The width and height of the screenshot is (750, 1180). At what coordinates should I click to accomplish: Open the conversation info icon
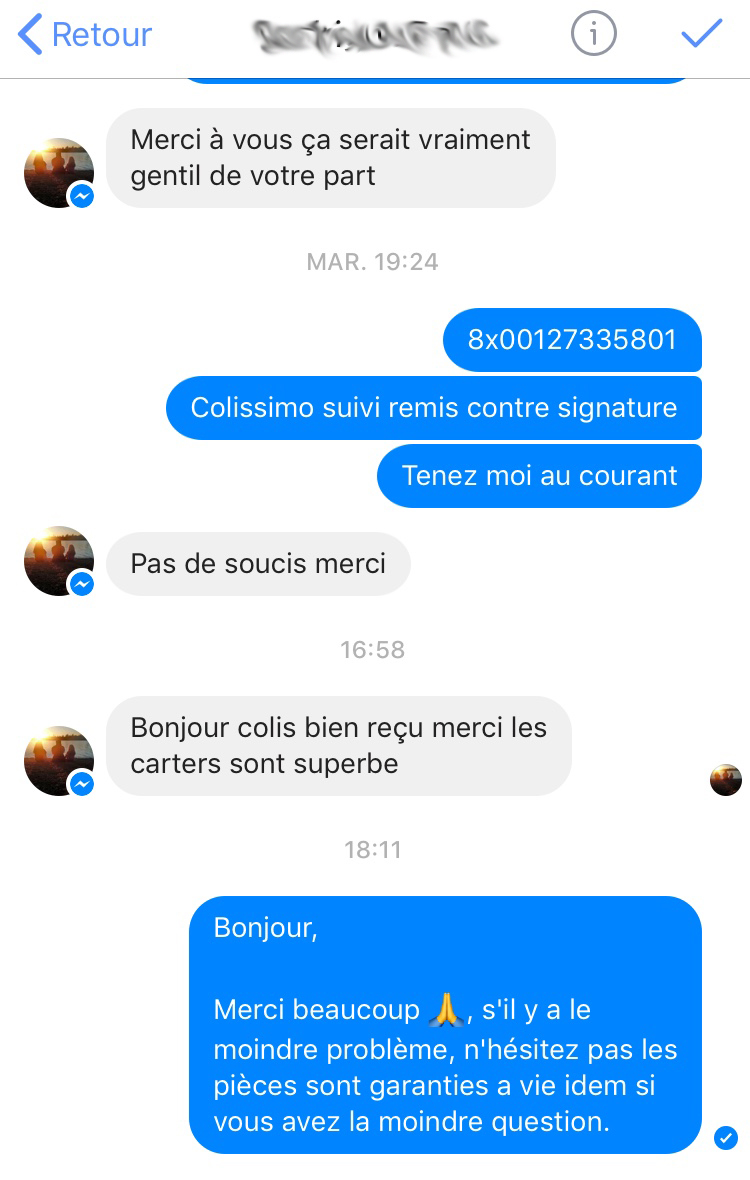point(592,35)
